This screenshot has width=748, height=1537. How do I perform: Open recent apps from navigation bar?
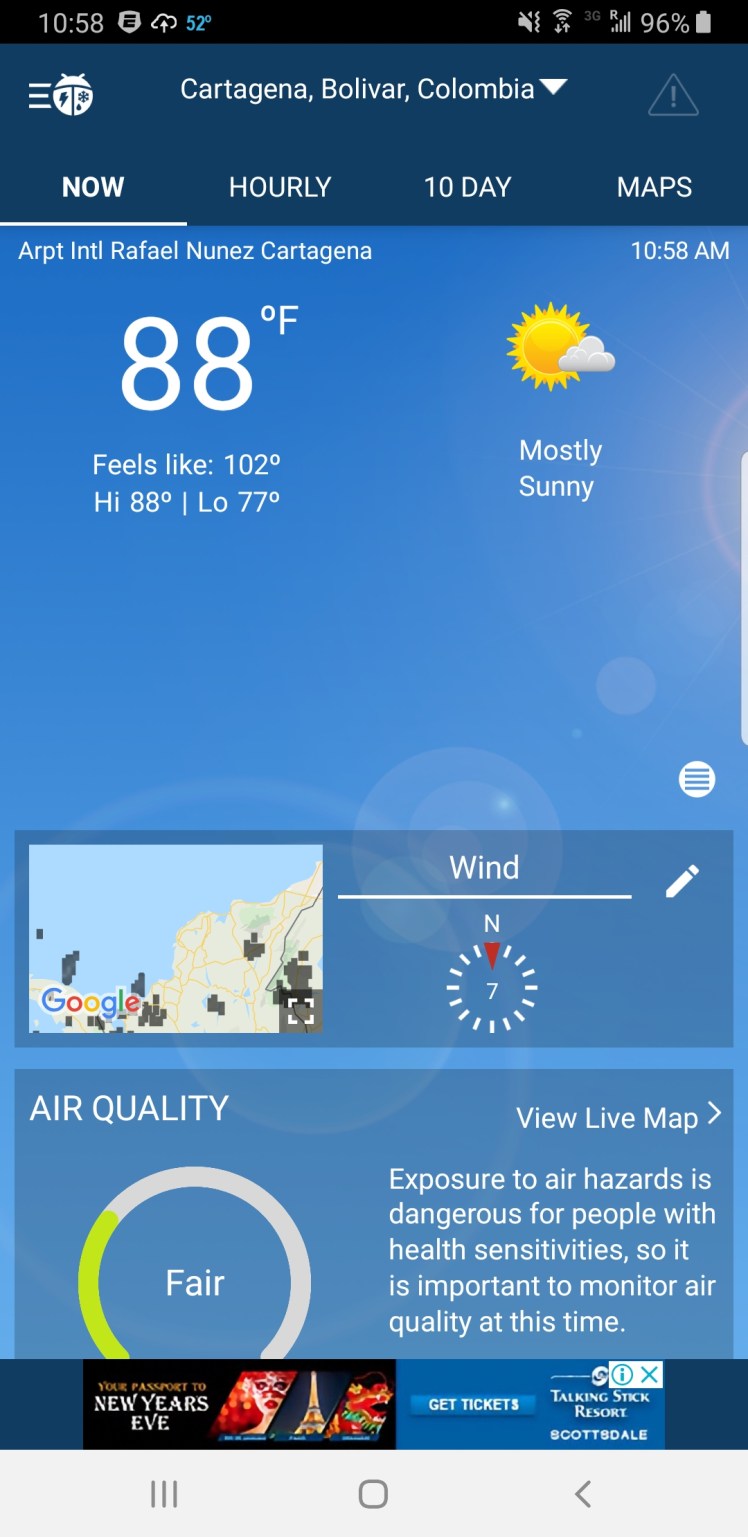(x=164, y=1494)
